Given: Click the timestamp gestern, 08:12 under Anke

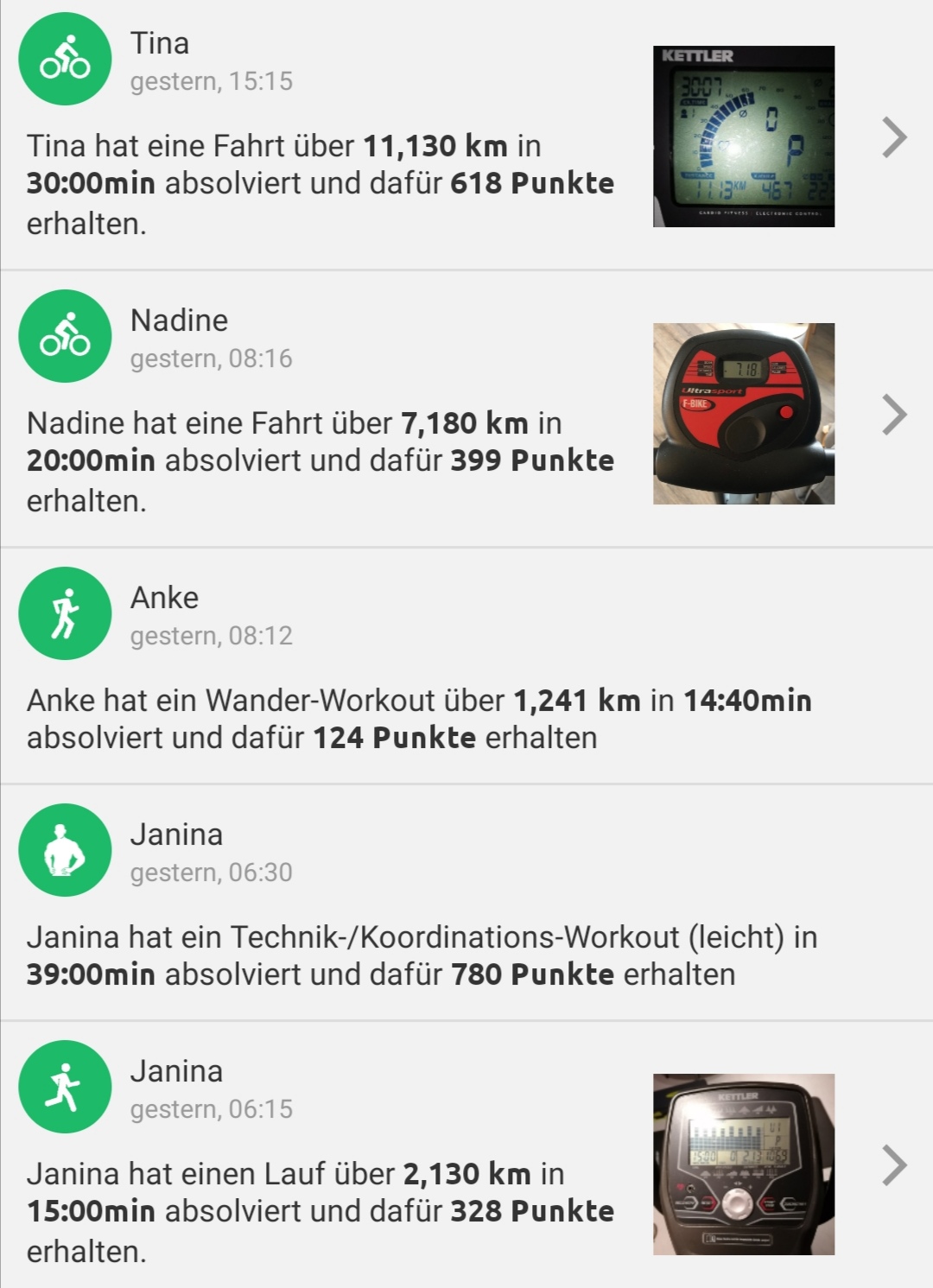Looking at the screenshot, I should 213,637.
